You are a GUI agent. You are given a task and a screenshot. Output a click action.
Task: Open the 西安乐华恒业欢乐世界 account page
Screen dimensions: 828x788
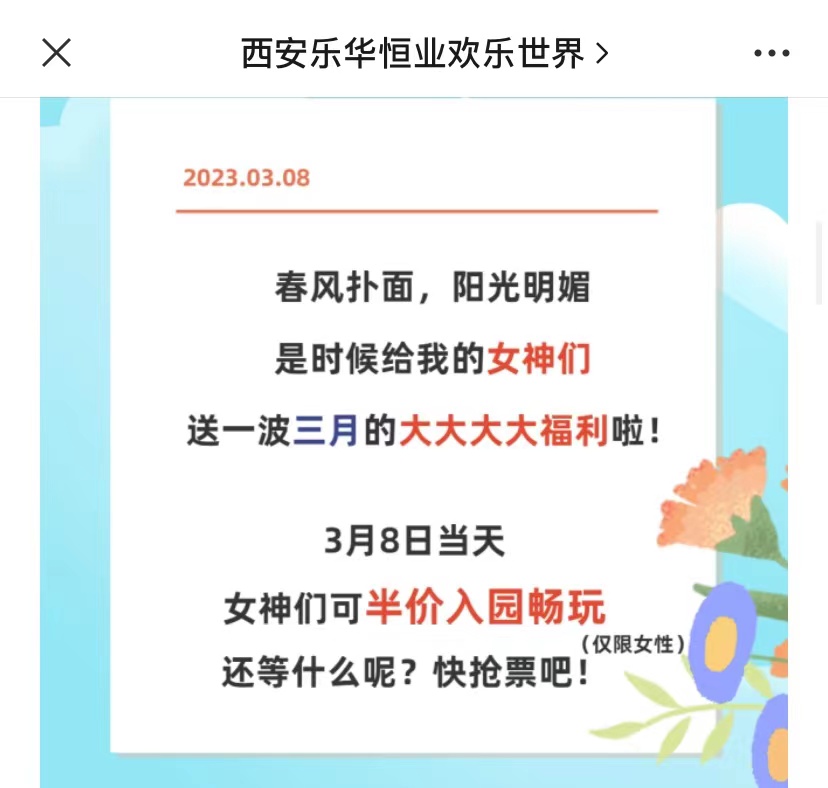(424, 53)
